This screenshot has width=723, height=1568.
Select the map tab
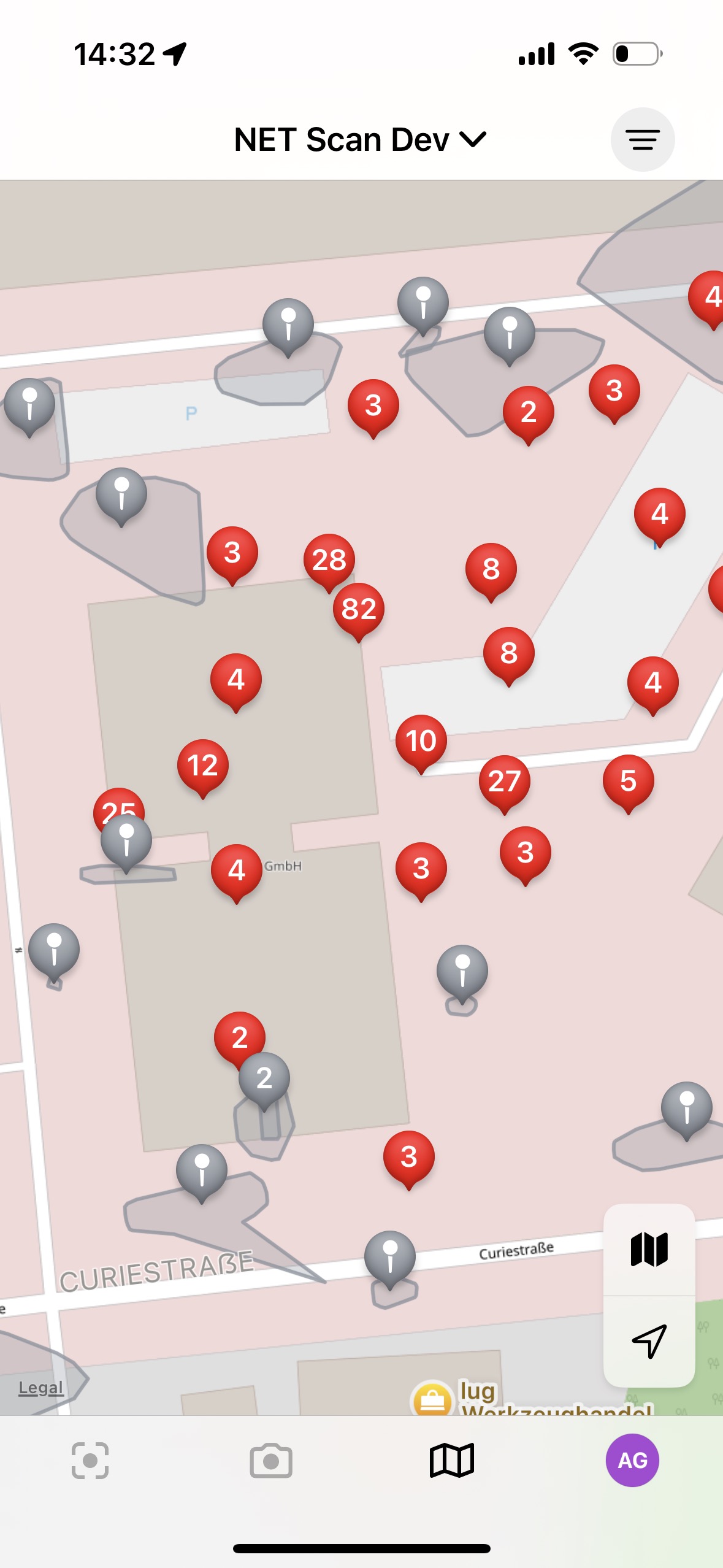click(x=451, y=1461)
